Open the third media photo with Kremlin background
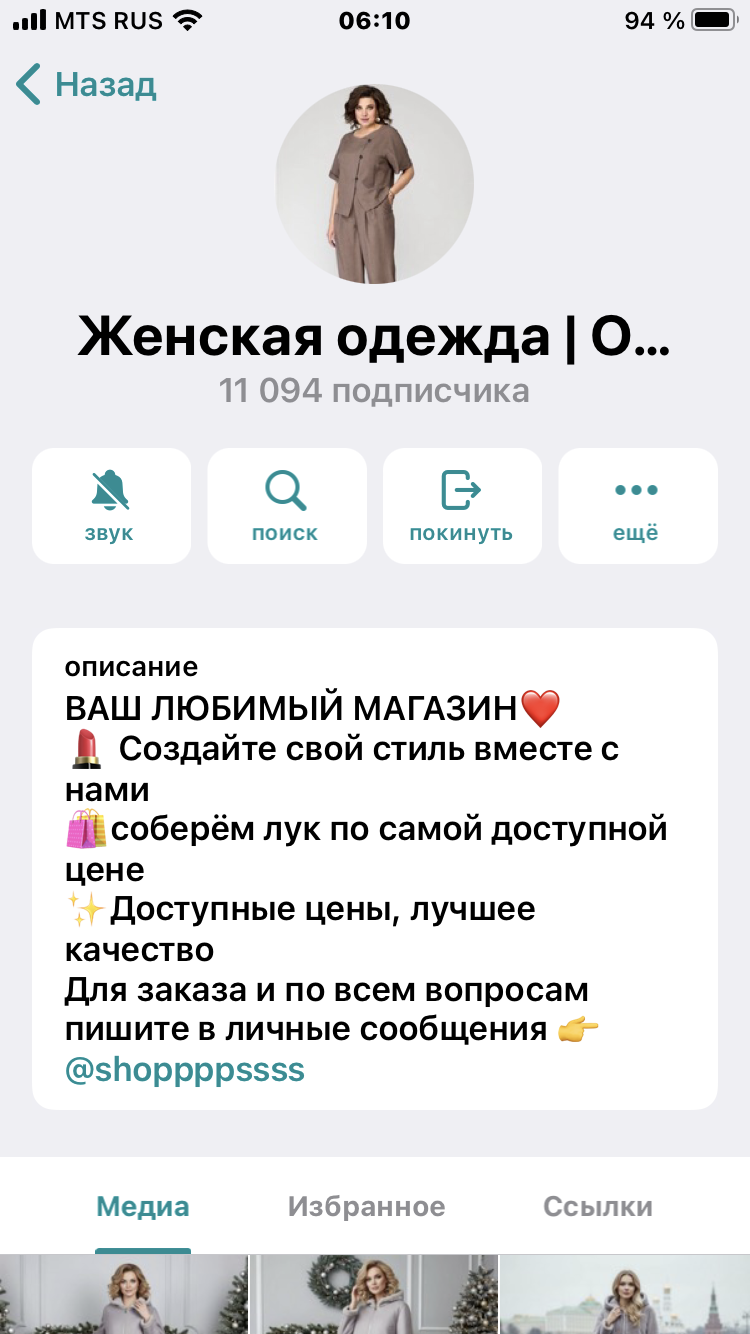 click(625, 1295)
